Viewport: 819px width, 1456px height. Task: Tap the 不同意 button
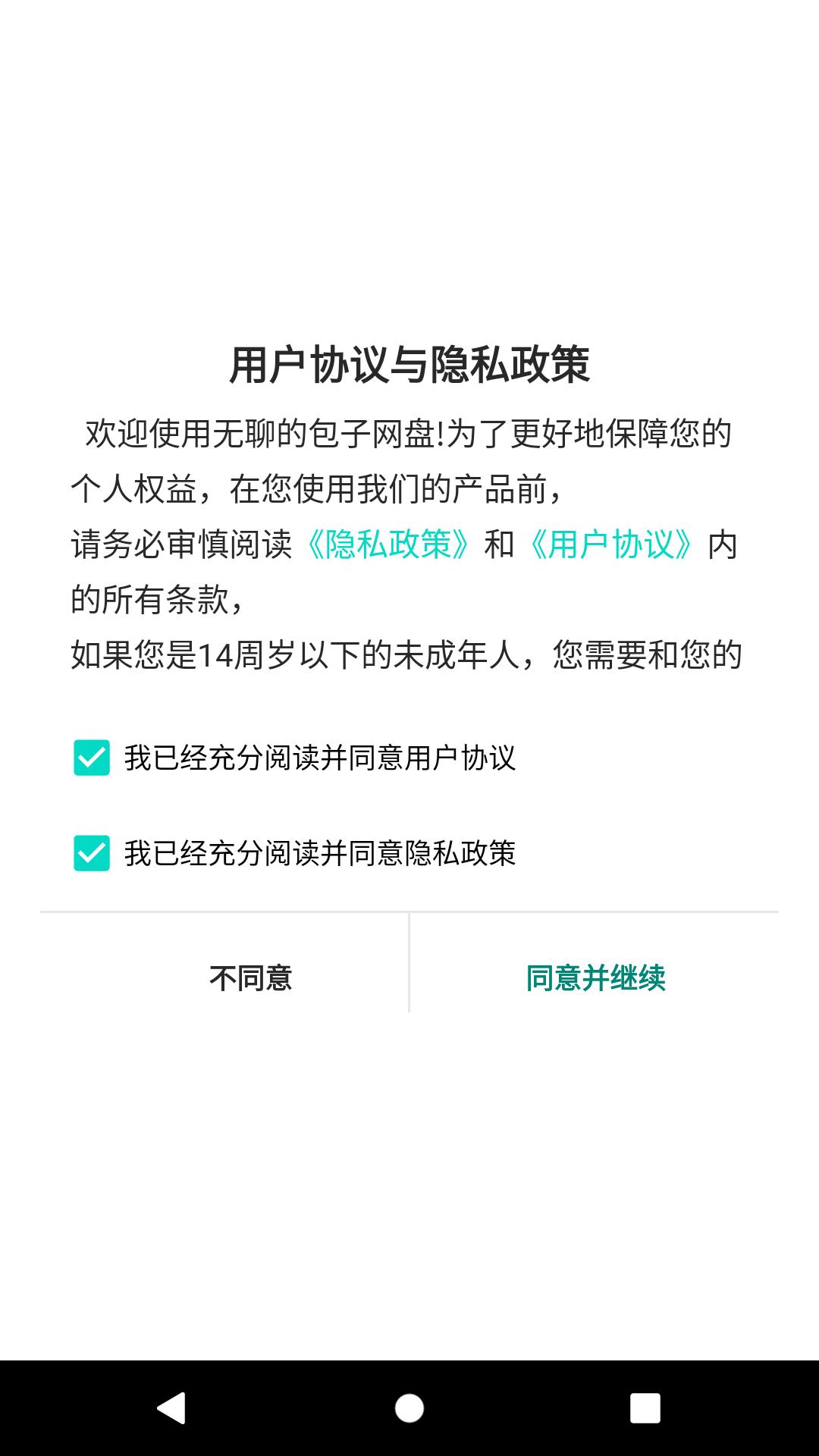pyautogui.click(x=251, y=978)
